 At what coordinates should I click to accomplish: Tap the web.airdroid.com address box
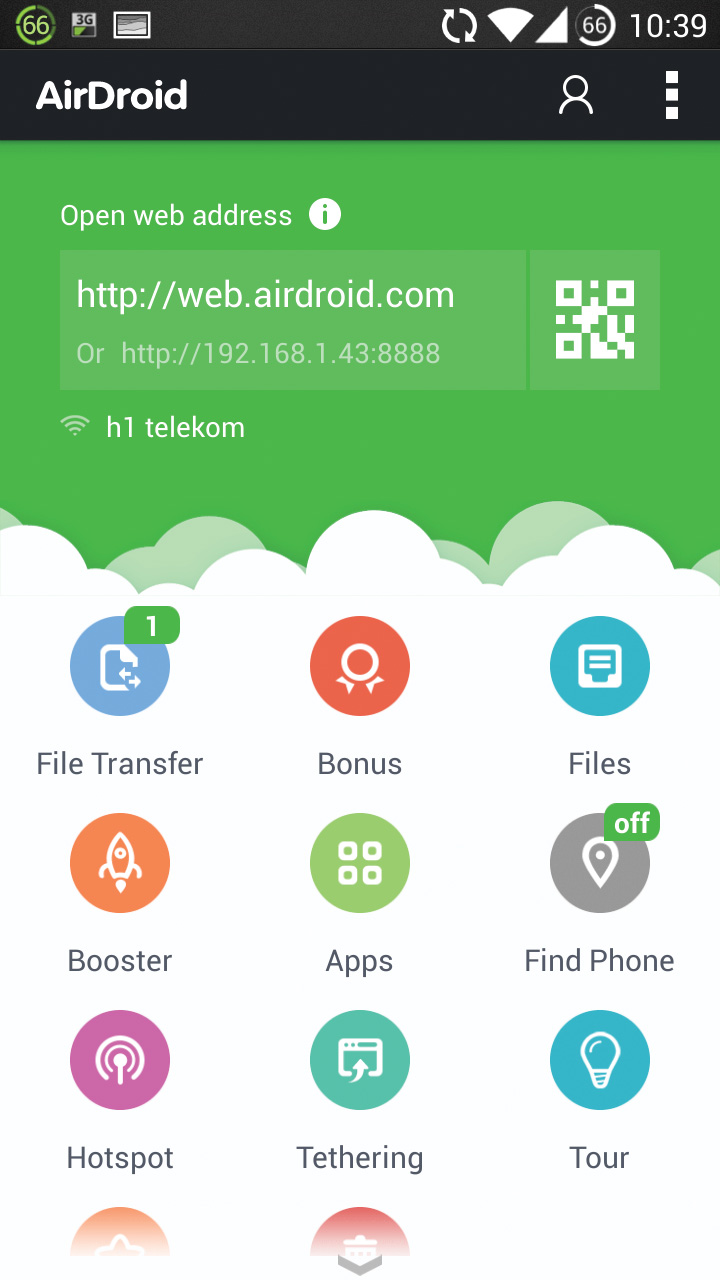click(x=293, y=320)
